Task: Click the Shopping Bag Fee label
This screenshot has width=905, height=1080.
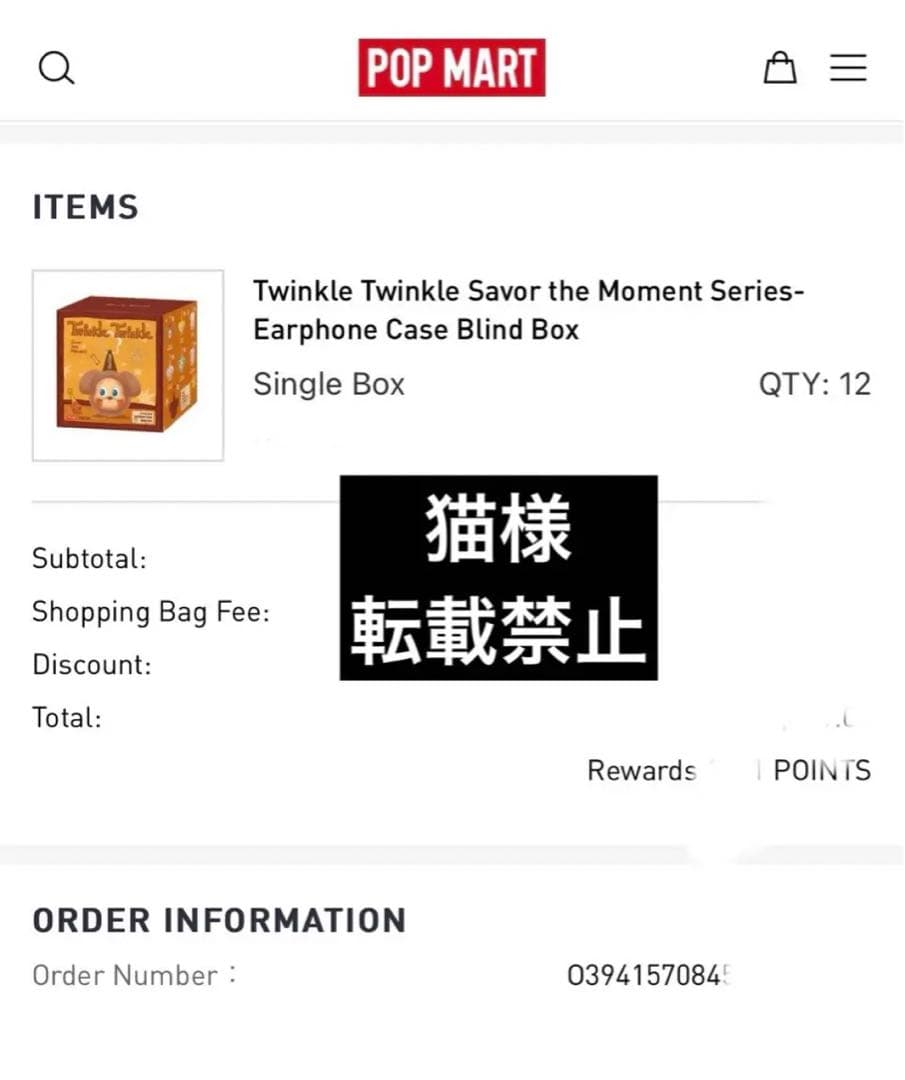Action: click(x=151, y=611)
